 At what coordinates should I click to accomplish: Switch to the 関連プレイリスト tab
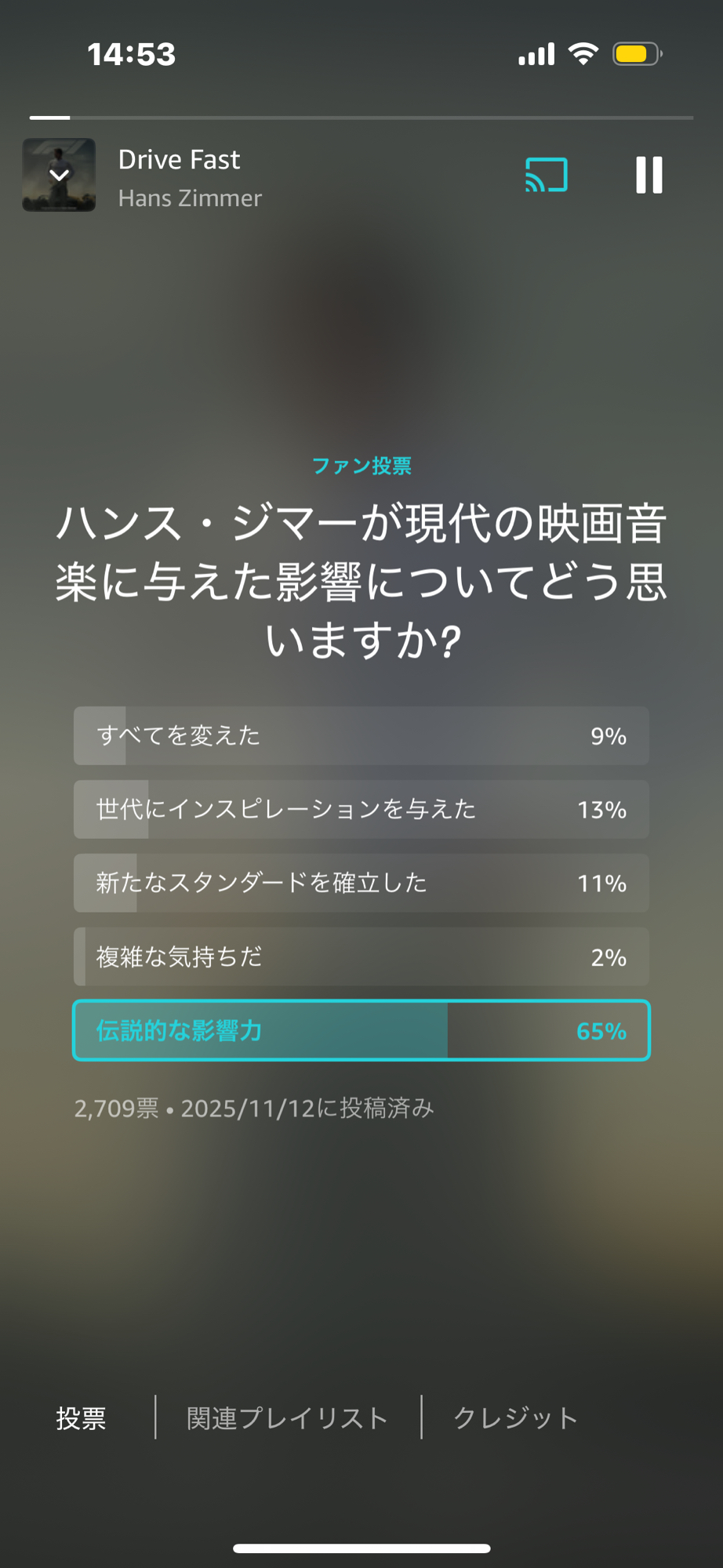click(x=287, y=1417)
